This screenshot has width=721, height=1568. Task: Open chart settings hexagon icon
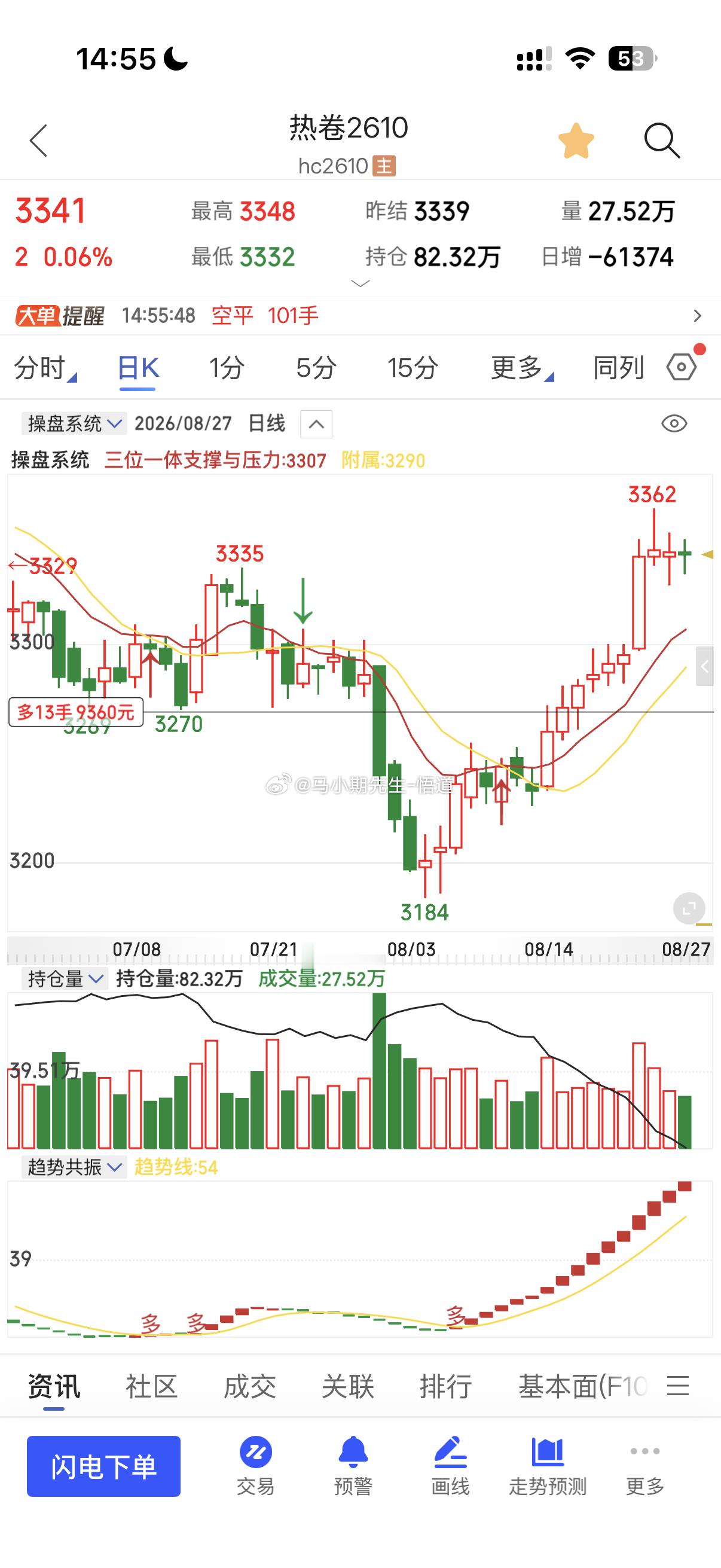coord(682,367)
